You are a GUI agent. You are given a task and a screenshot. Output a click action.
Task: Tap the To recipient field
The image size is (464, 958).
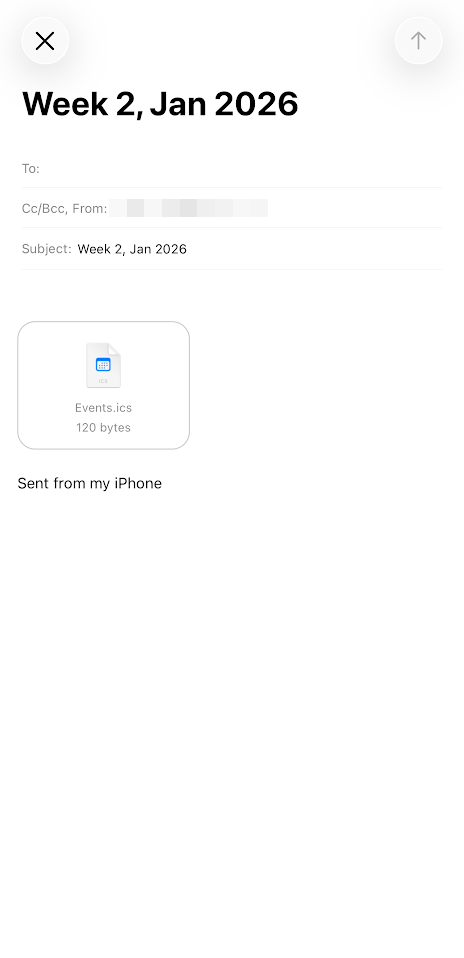click(232, 169)
